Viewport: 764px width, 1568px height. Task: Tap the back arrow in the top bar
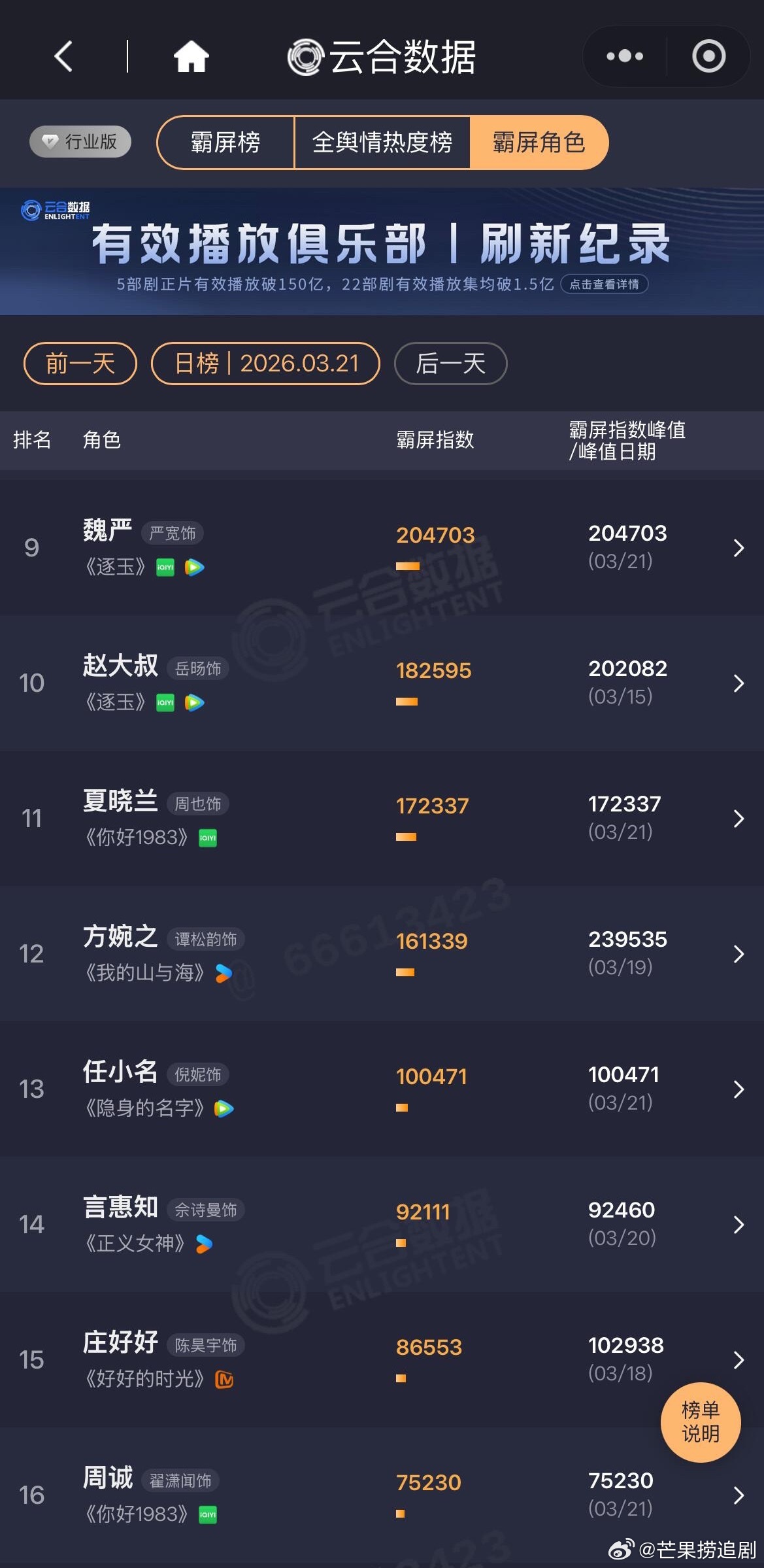click(x=63, y=56)
